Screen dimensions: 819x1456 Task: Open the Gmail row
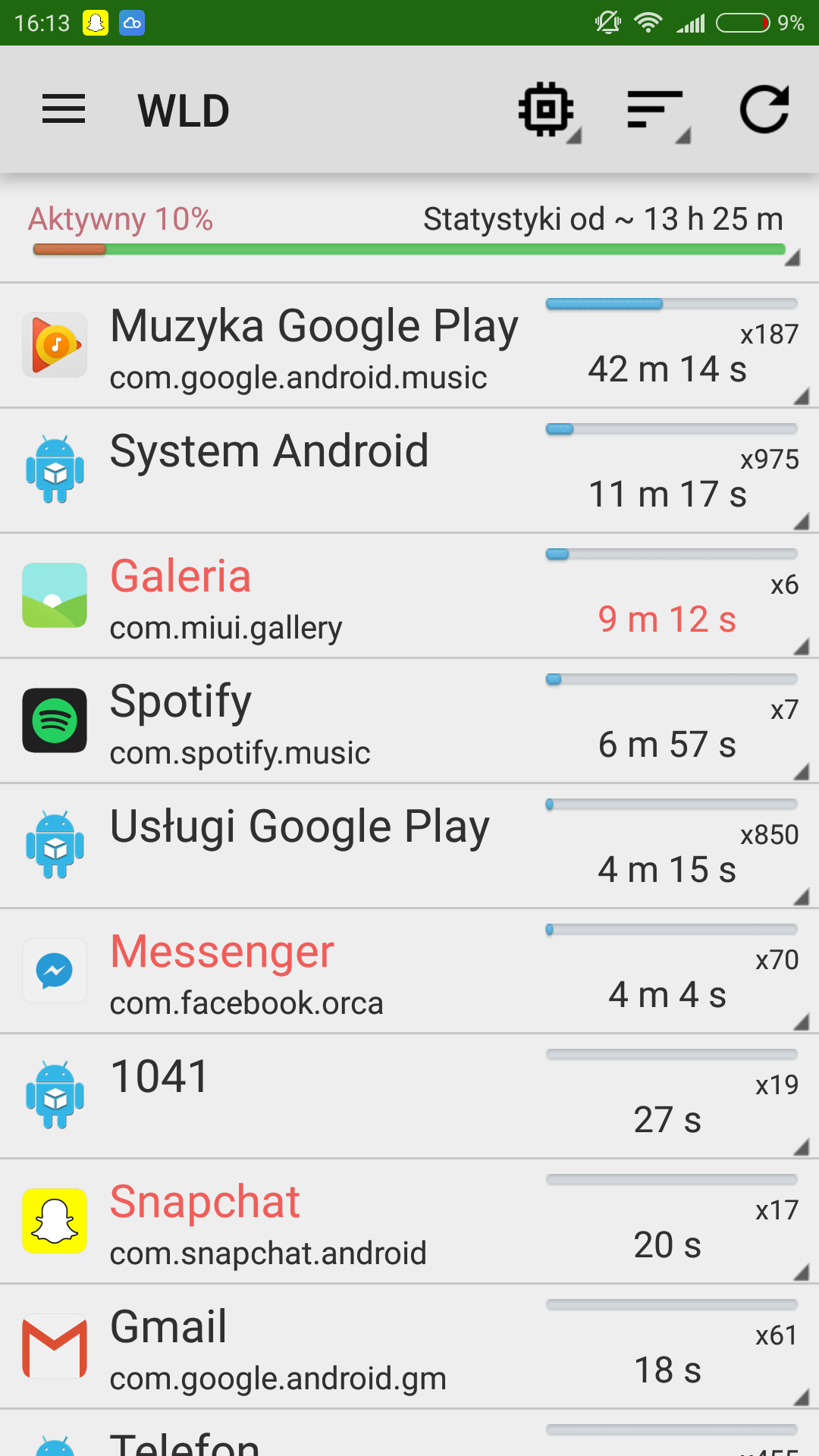pos(409,1348)
